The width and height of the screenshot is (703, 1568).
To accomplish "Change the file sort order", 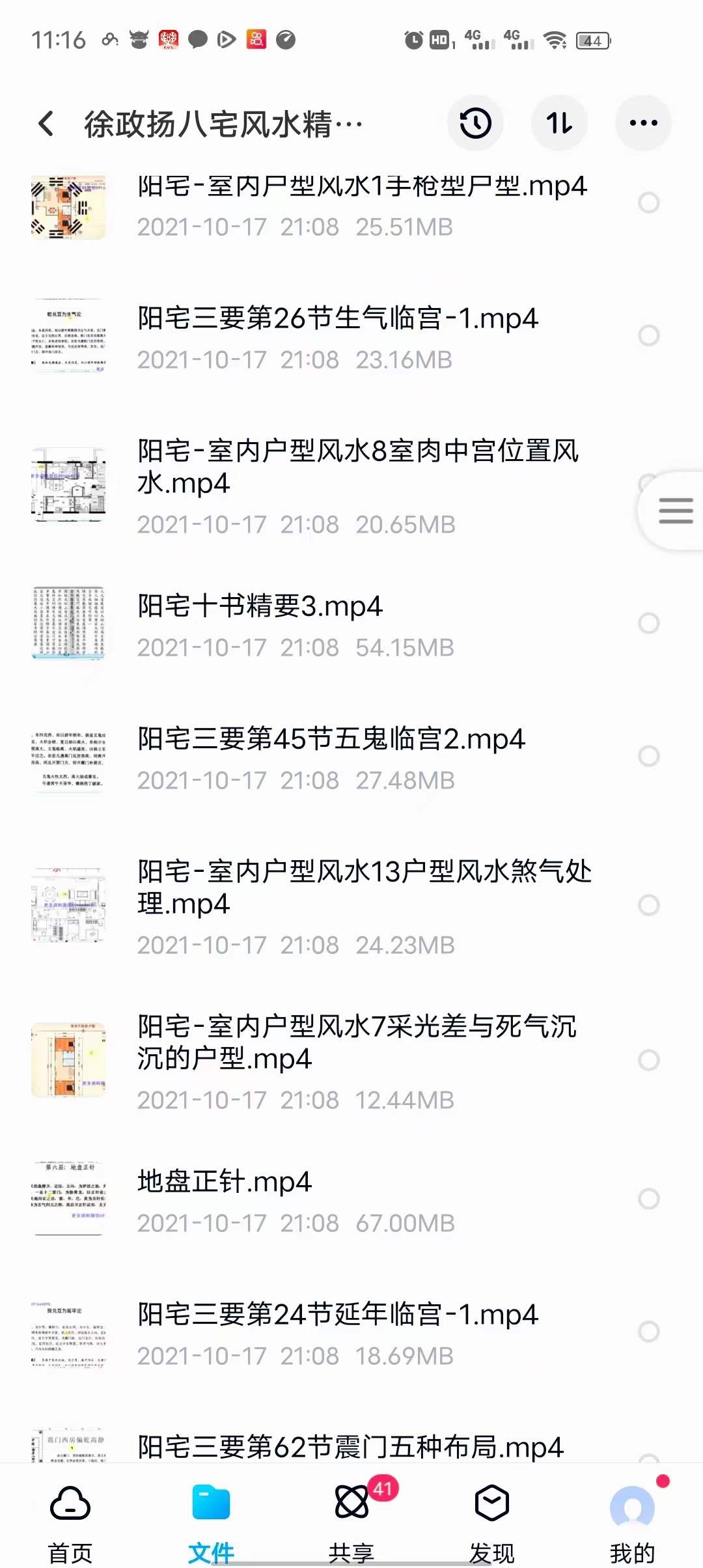I will coord(559,123).
